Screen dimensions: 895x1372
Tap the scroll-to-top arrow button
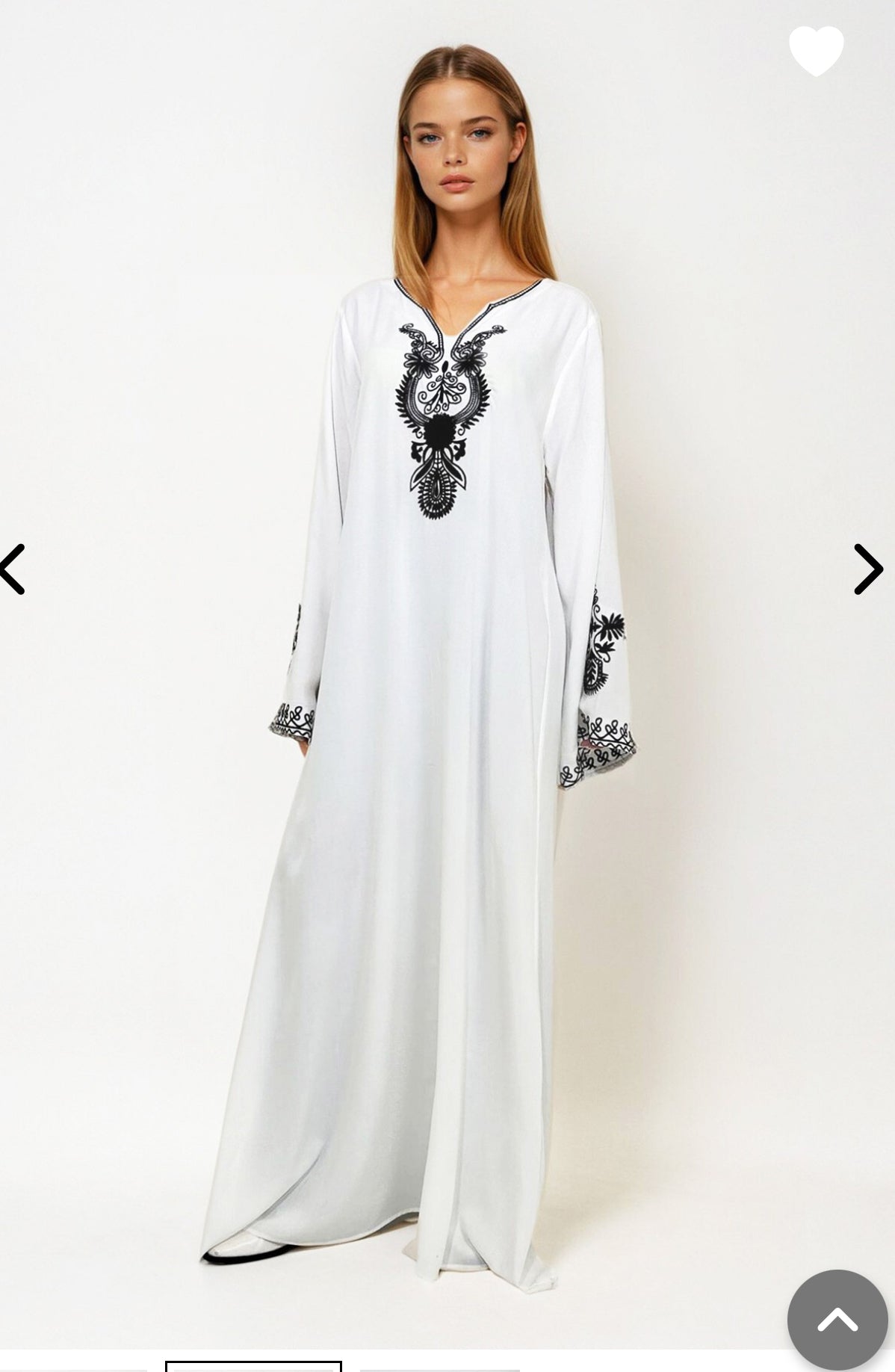click(837, 1320)
